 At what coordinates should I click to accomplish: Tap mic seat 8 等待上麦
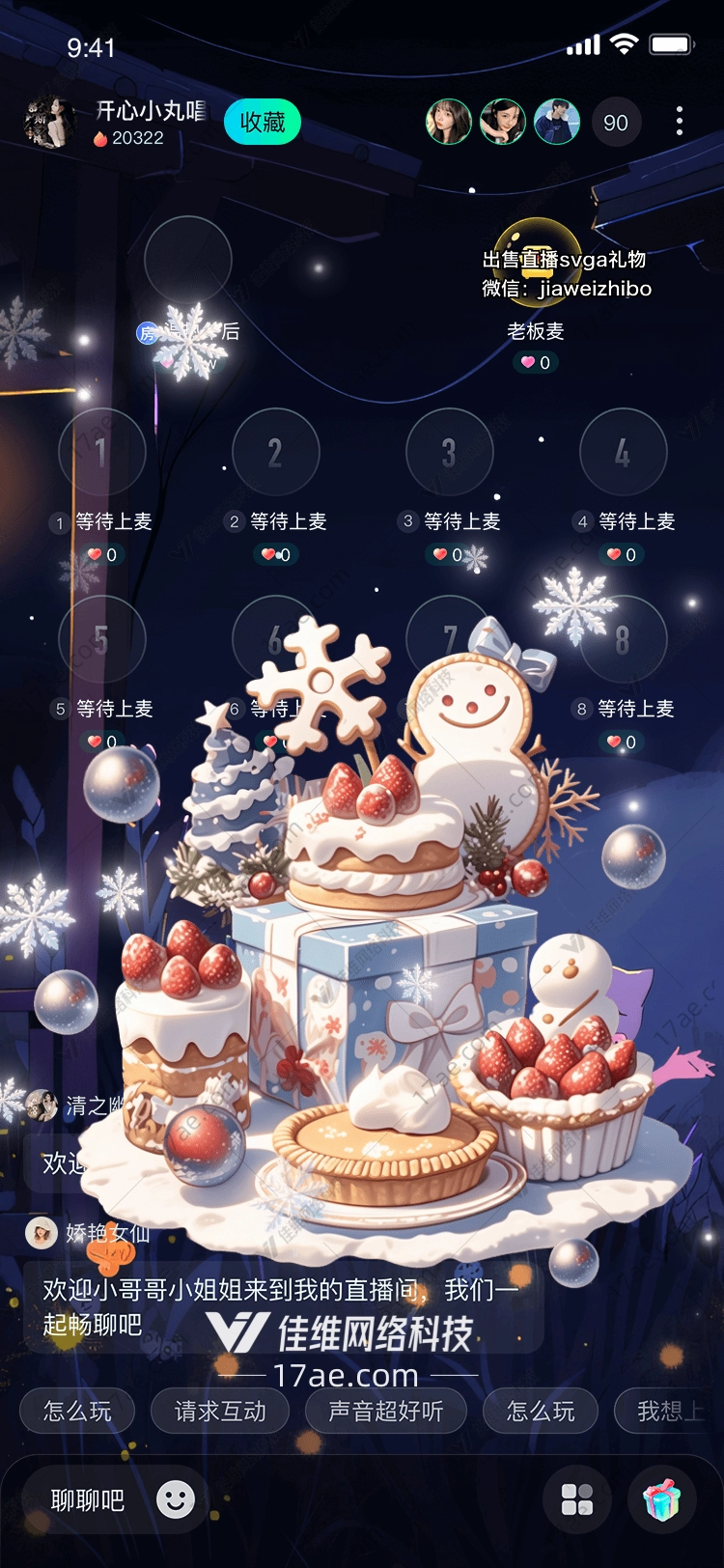(x=624, y=639)
